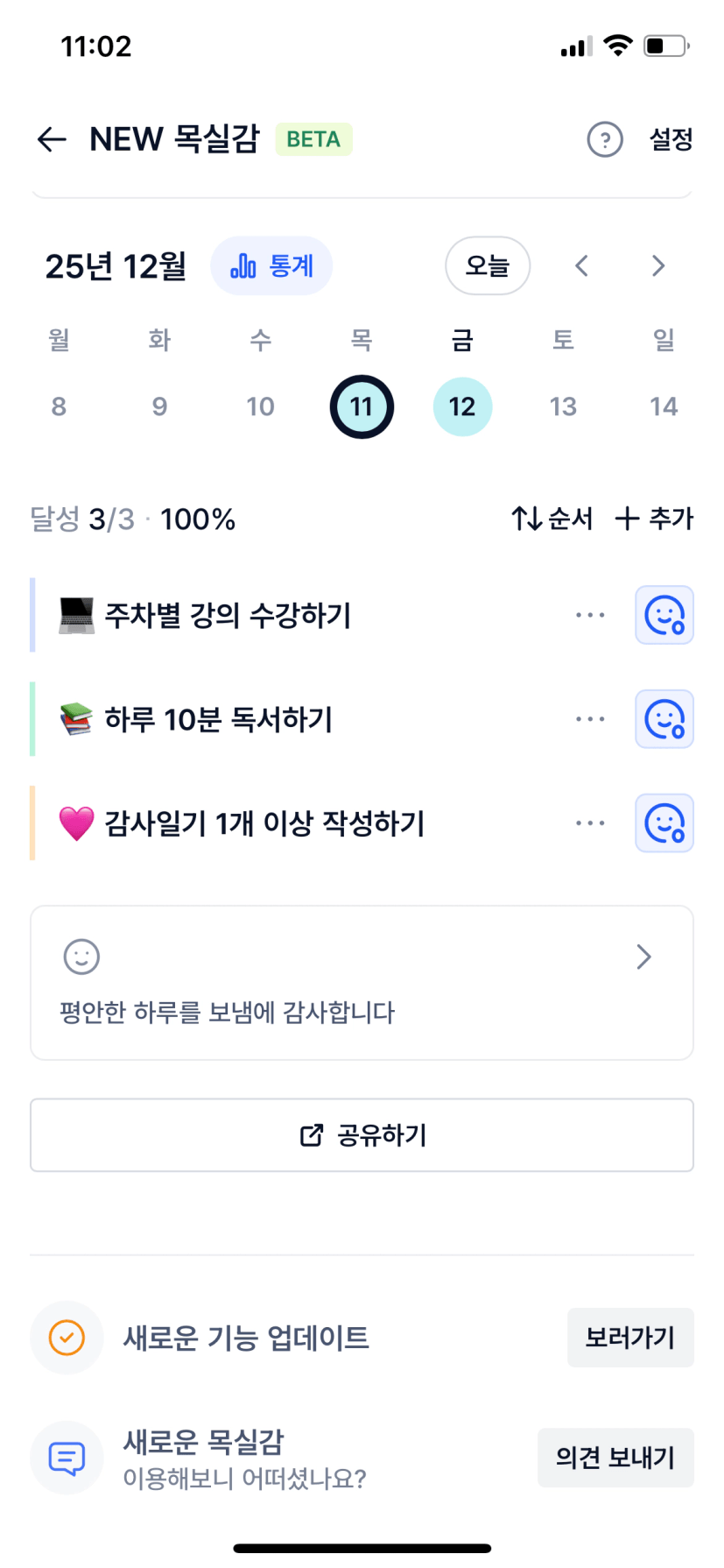View 통계 statistics
724x1568 pixels.
[x=271, y=266]
